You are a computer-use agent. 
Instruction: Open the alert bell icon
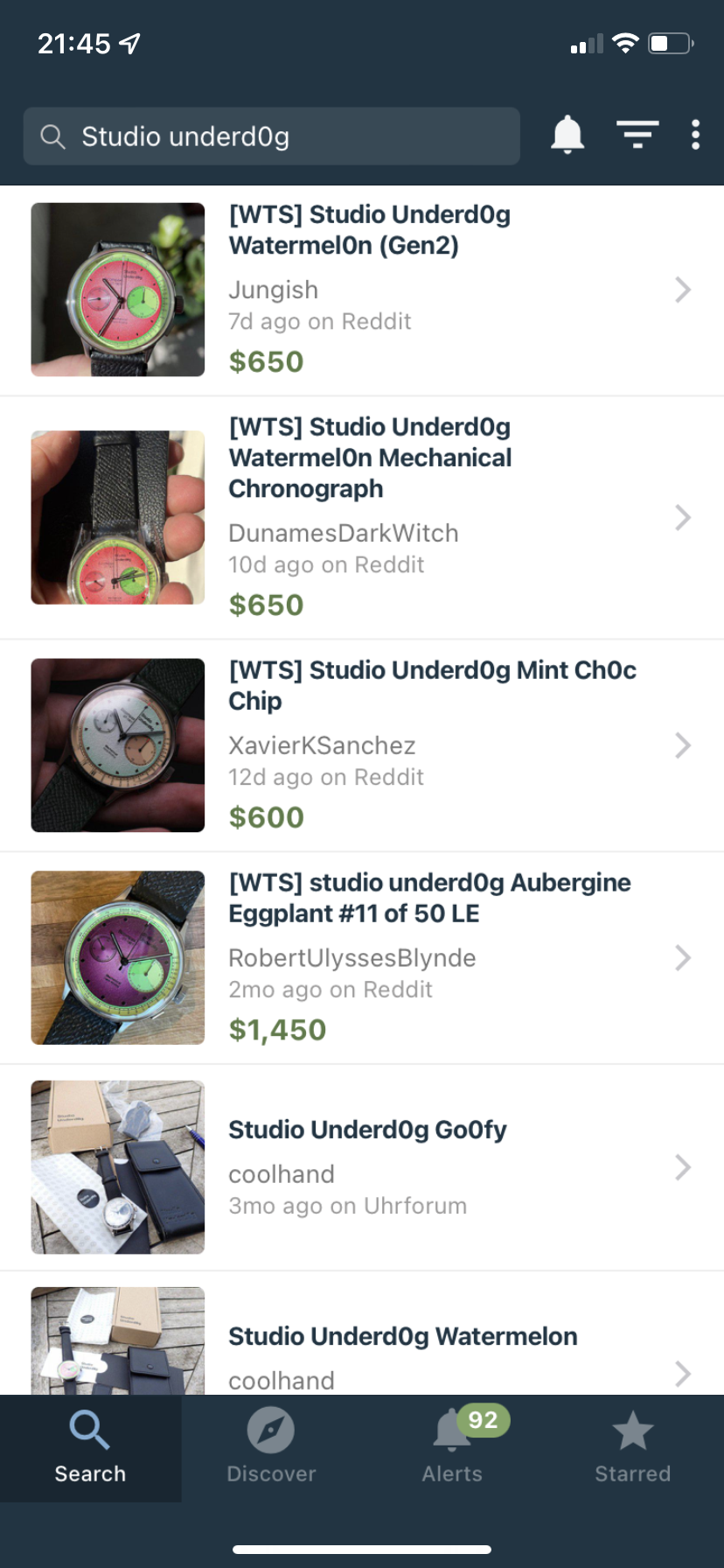coord(567,135)
